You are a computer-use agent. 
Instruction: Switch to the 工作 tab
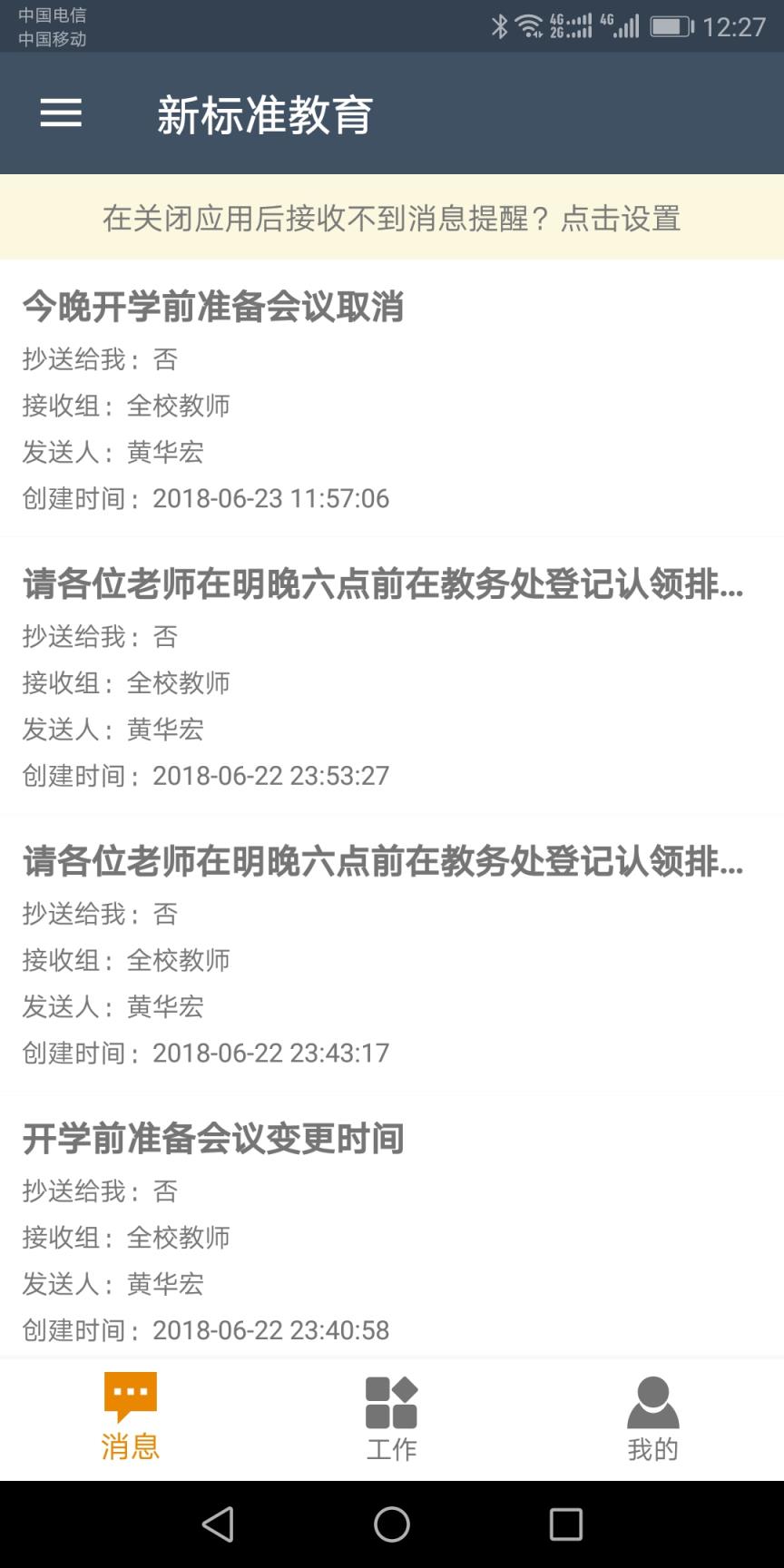coord(391,1416)
